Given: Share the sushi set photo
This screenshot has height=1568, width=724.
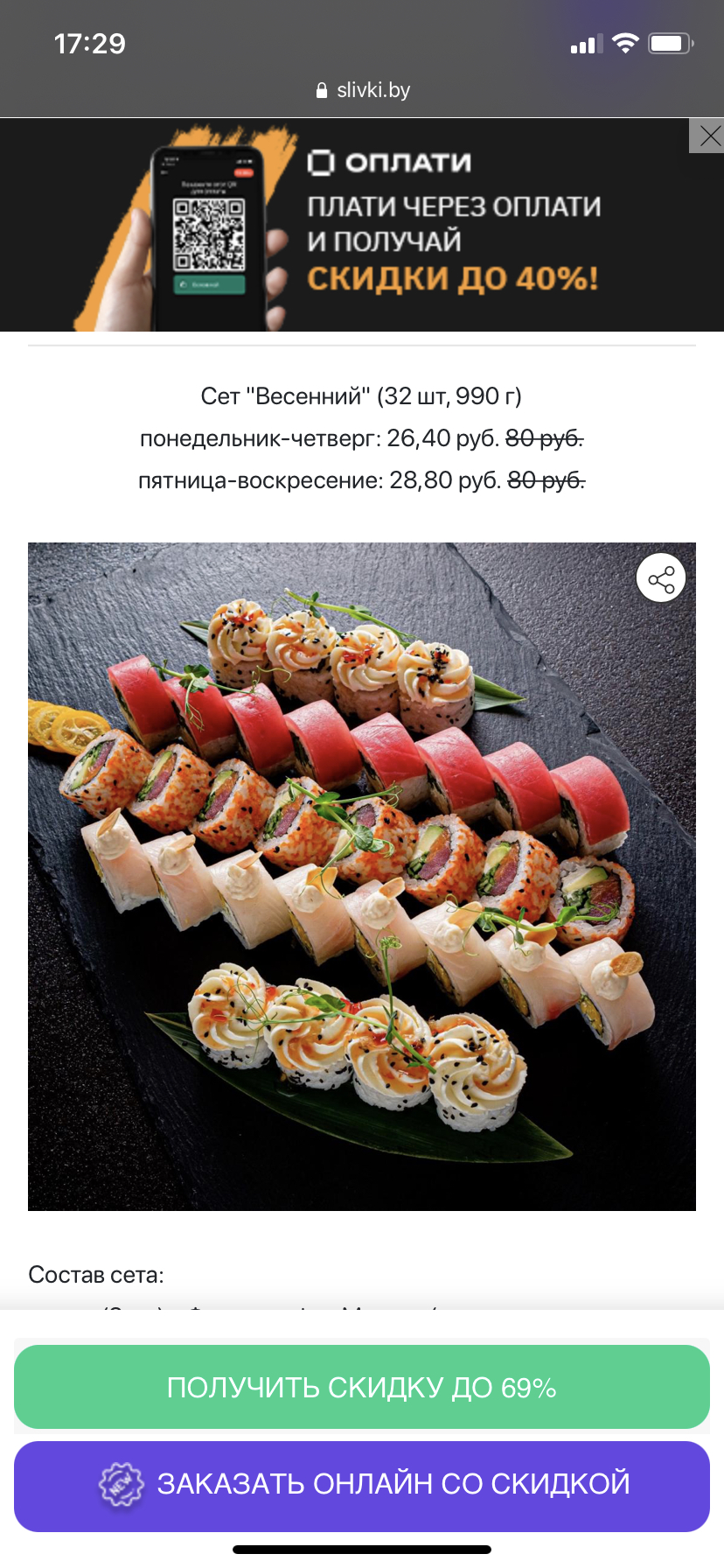Looking at the screenshot, I should 661,578.
